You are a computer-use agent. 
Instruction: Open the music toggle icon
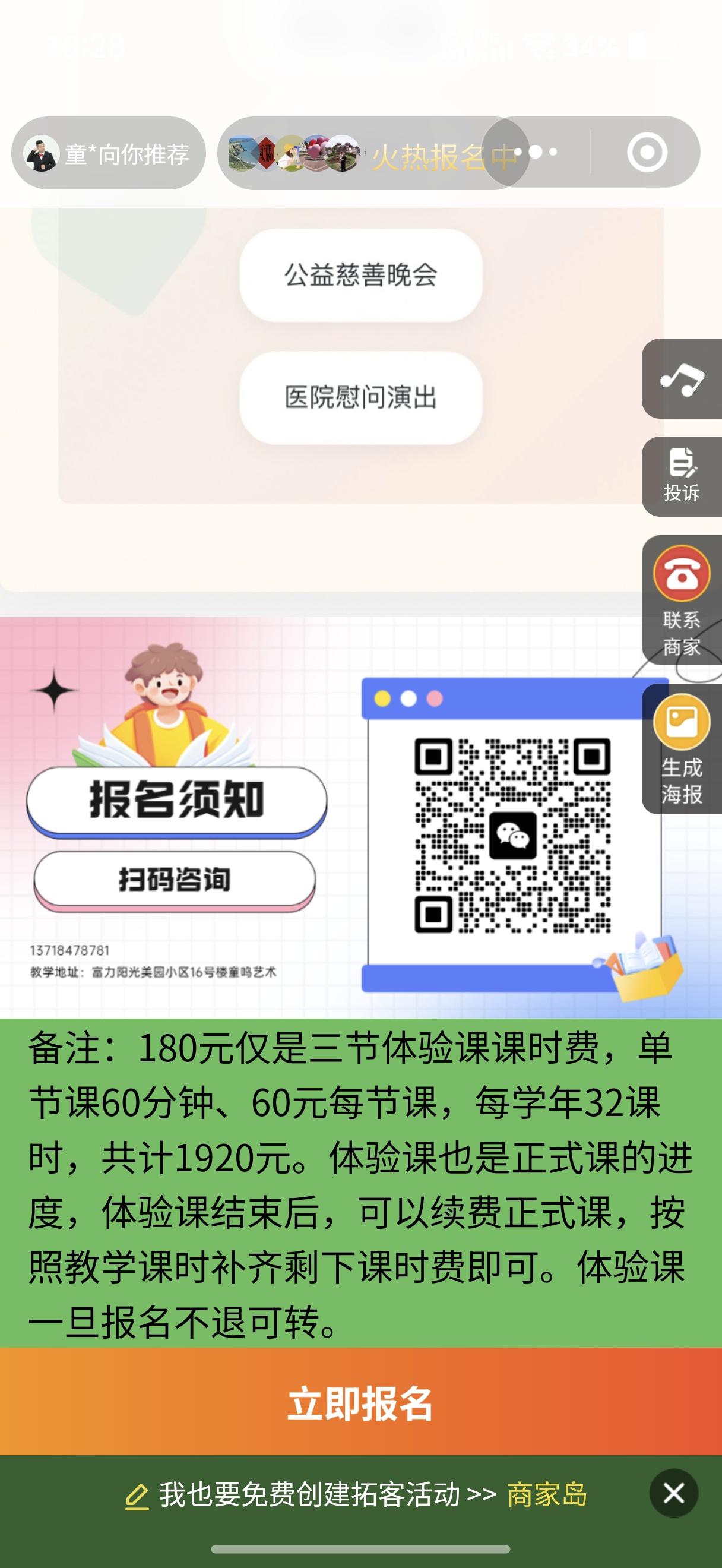coord(682,378)
